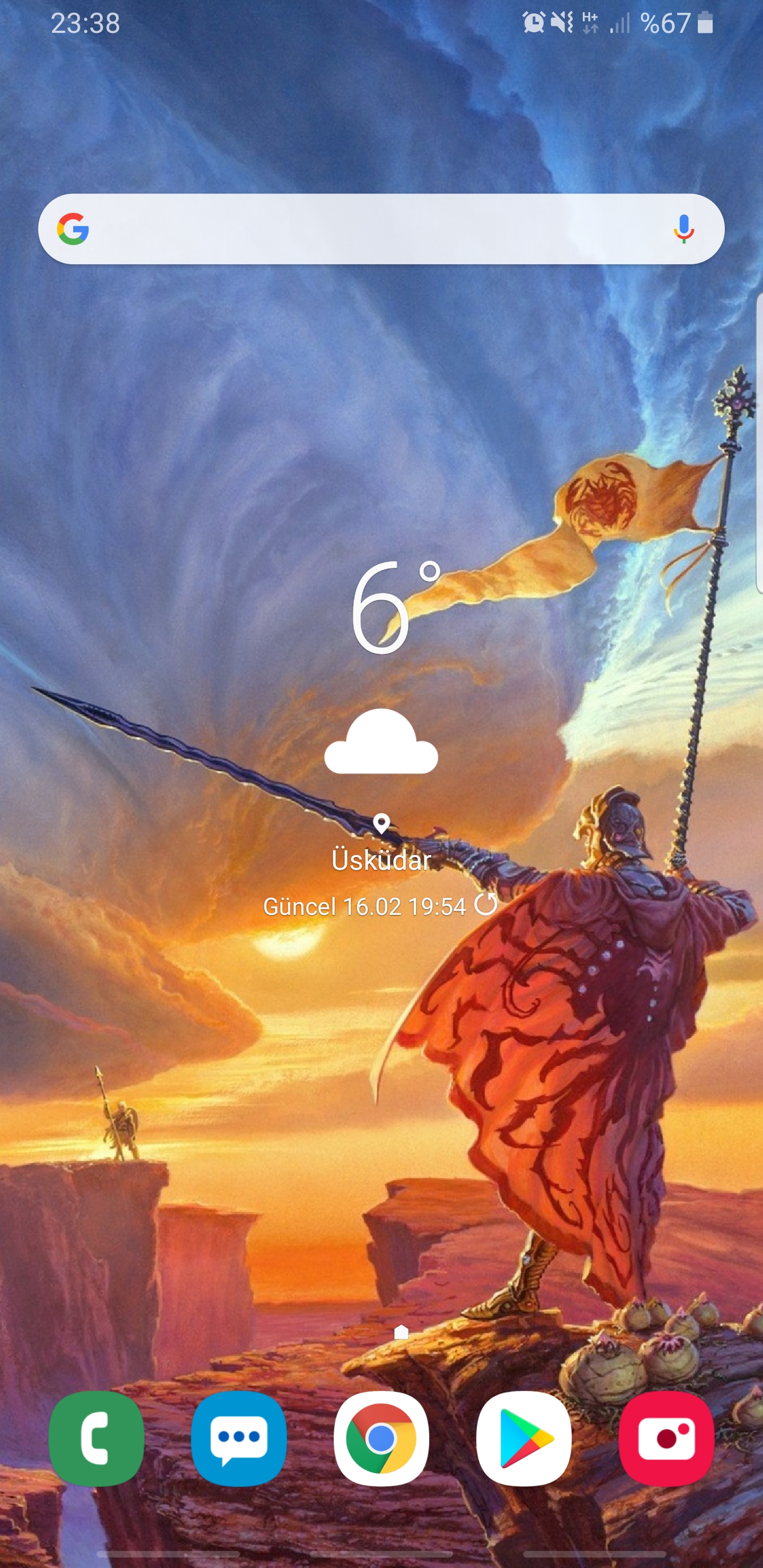Tap the home page indicator
Image resolution: width=763 pixels, height=1568 pixels.
click(x=401, y=1332)
